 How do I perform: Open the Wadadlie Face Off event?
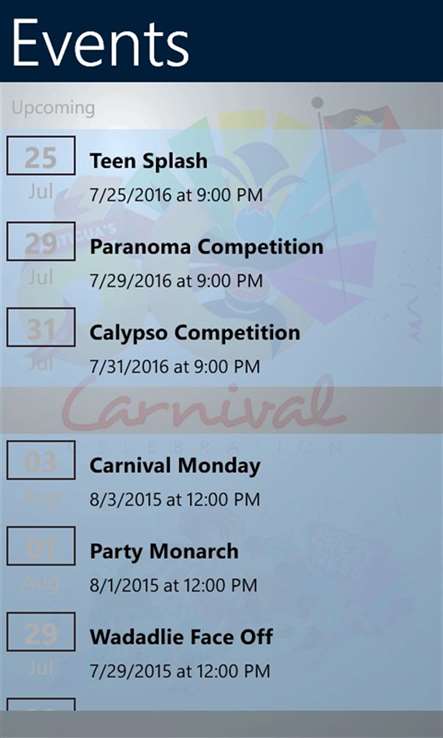point(221,649)
